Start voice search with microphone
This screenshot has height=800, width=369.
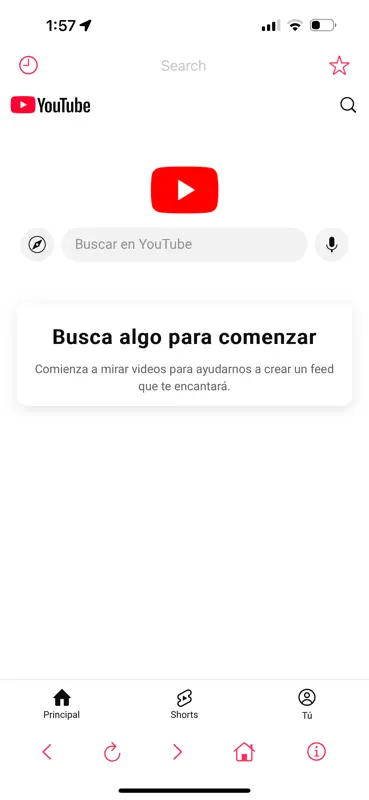tap(332, 244)
